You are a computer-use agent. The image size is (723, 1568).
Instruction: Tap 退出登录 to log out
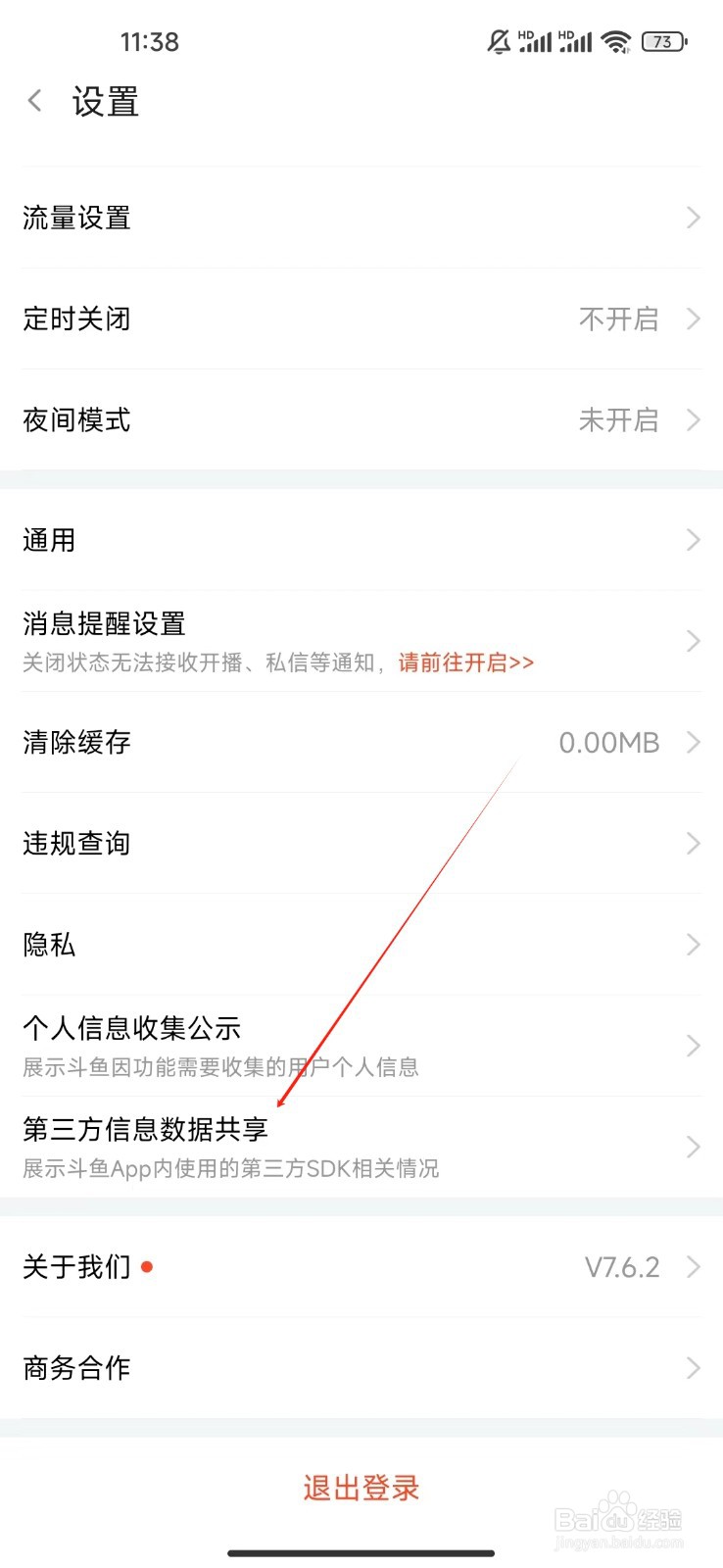361,1487
